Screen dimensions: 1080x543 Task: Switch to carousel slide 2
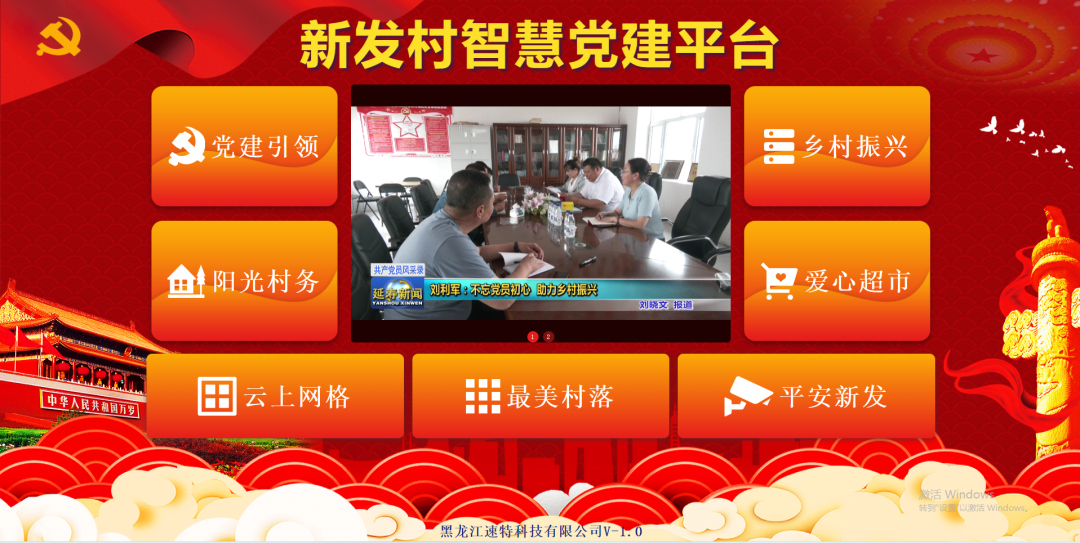(x=548, y=337)
